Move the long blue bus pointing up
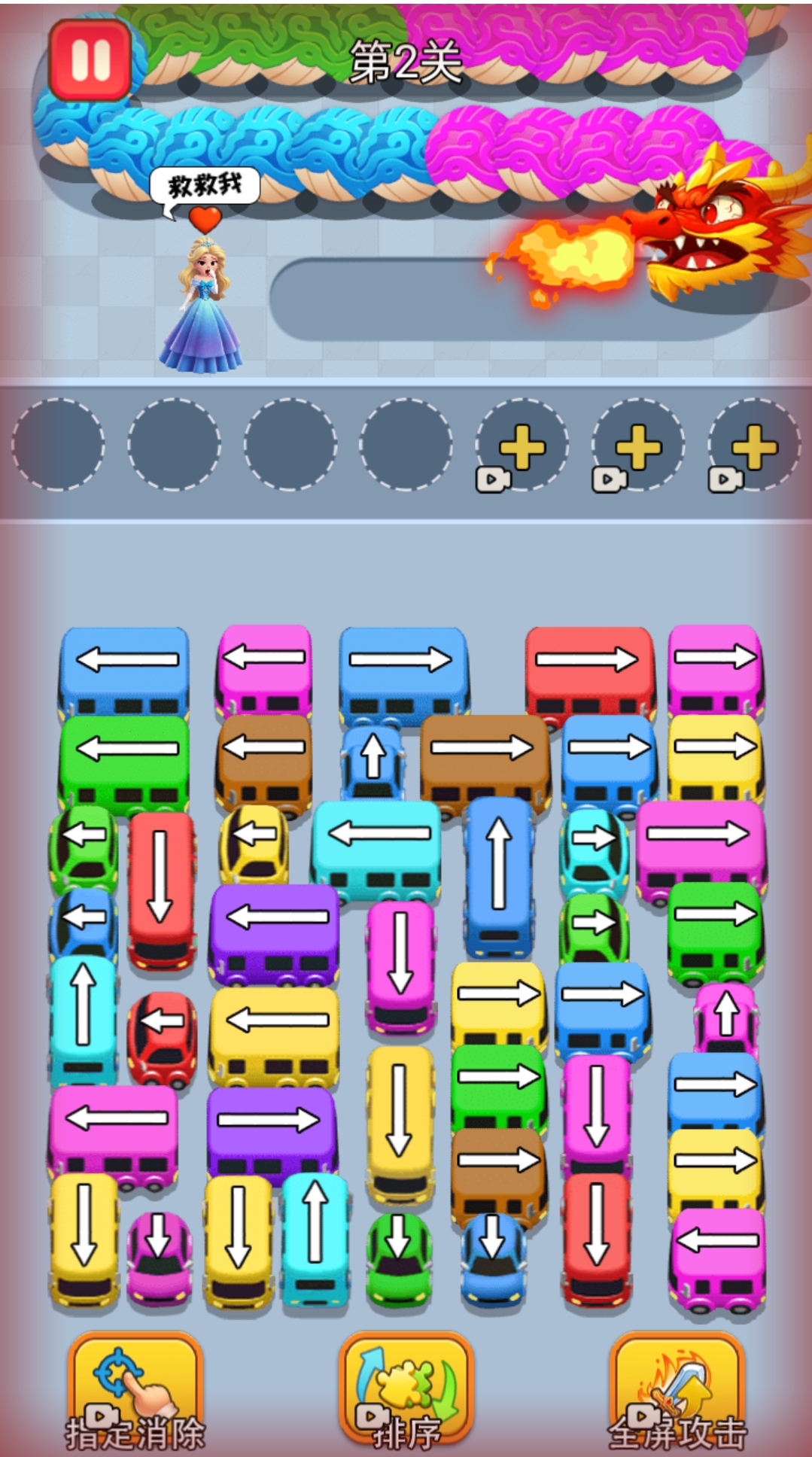 [498, 873]
